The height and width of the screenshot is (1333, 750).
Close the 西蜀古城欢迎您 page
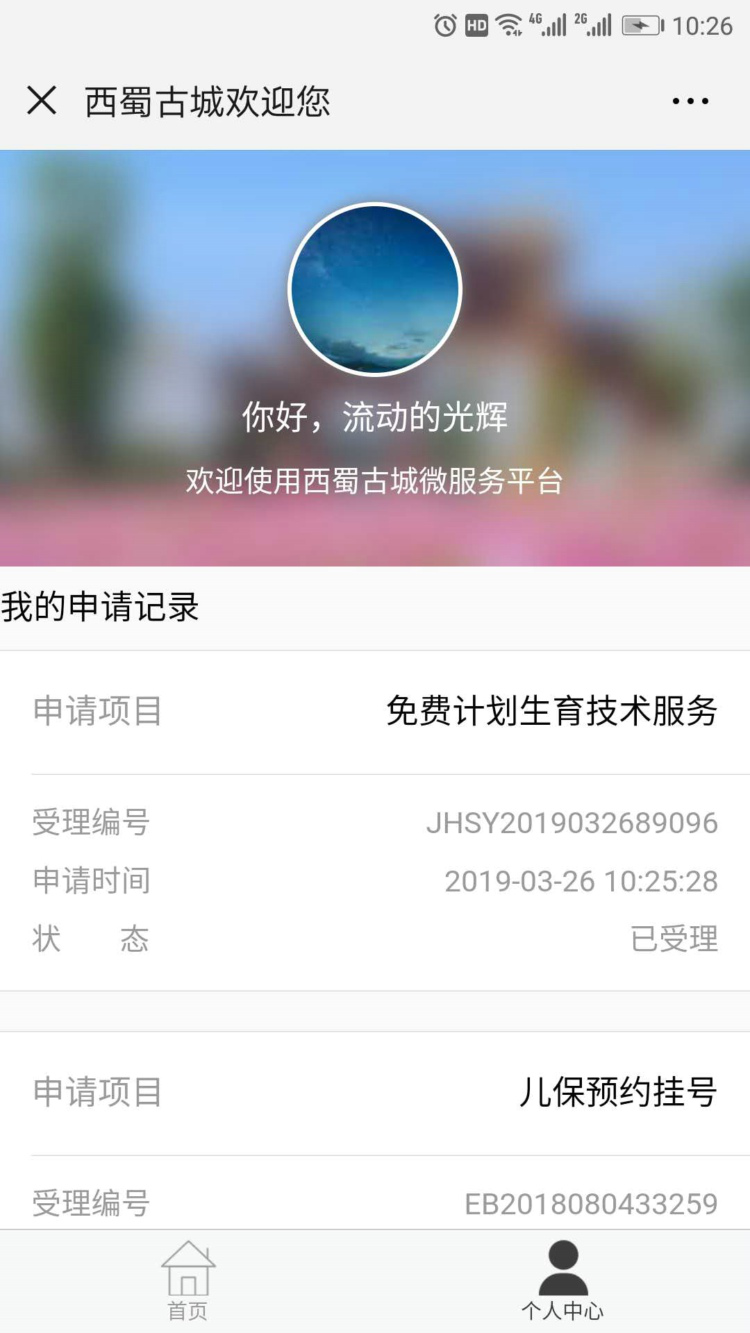pyautogui.click(x=41, y=101)
